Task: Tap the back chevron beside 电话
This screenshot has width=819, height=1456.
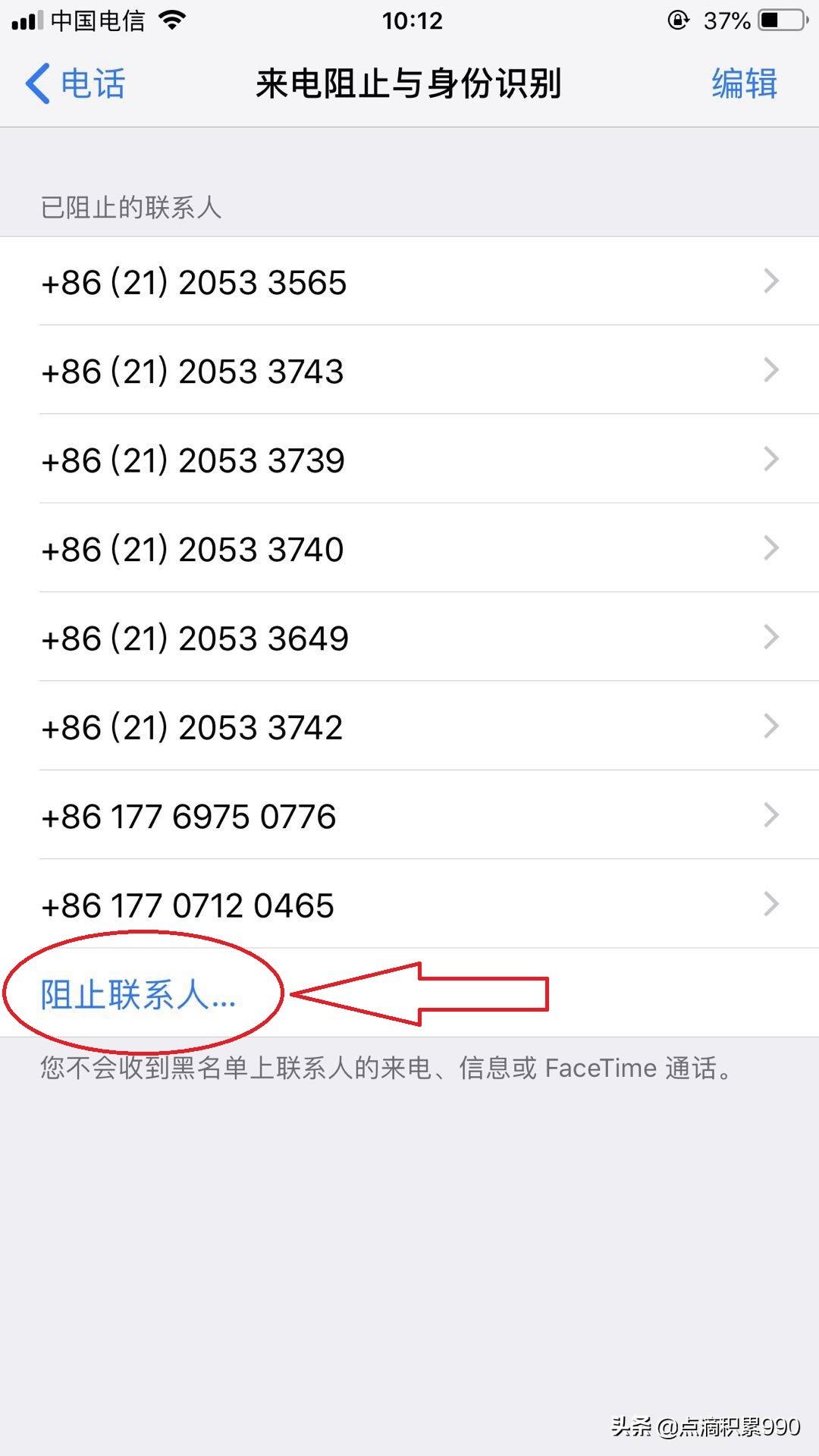Action: (36, 85)
